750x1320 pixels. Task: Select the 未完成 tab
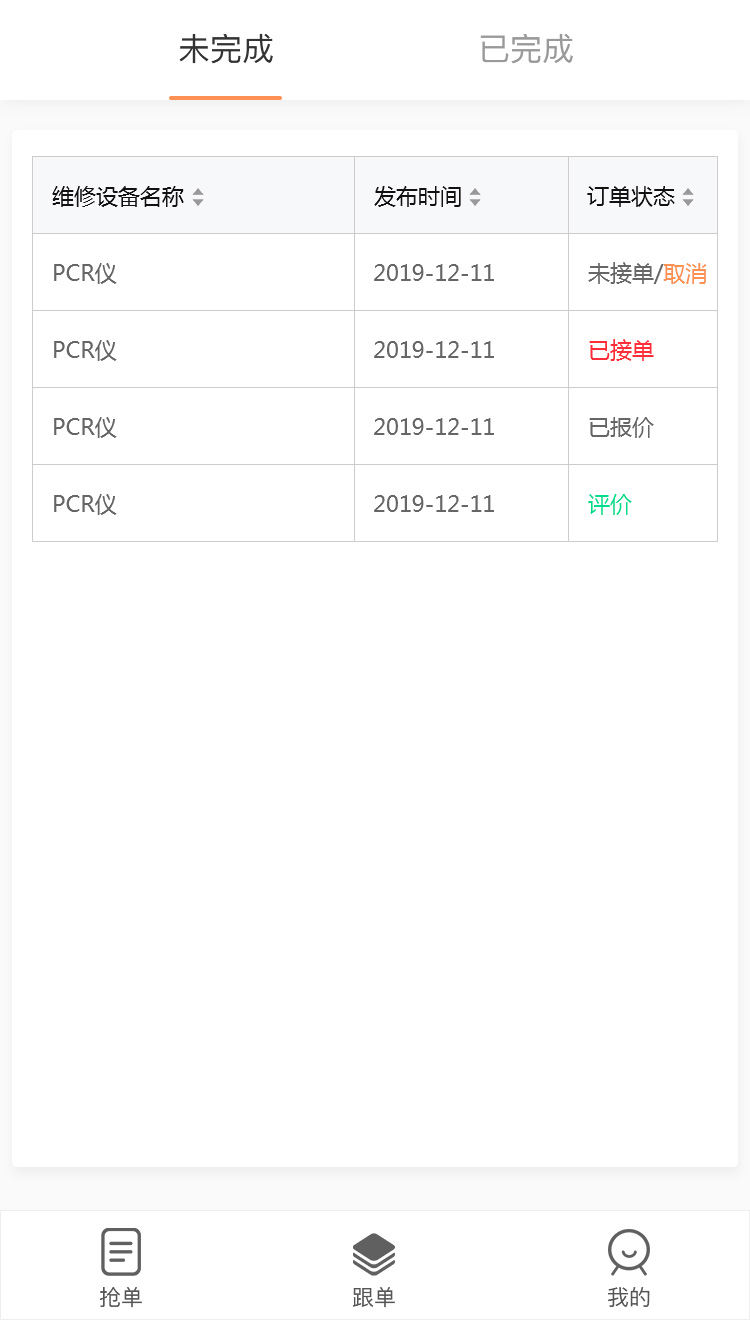tap(225, 50)
